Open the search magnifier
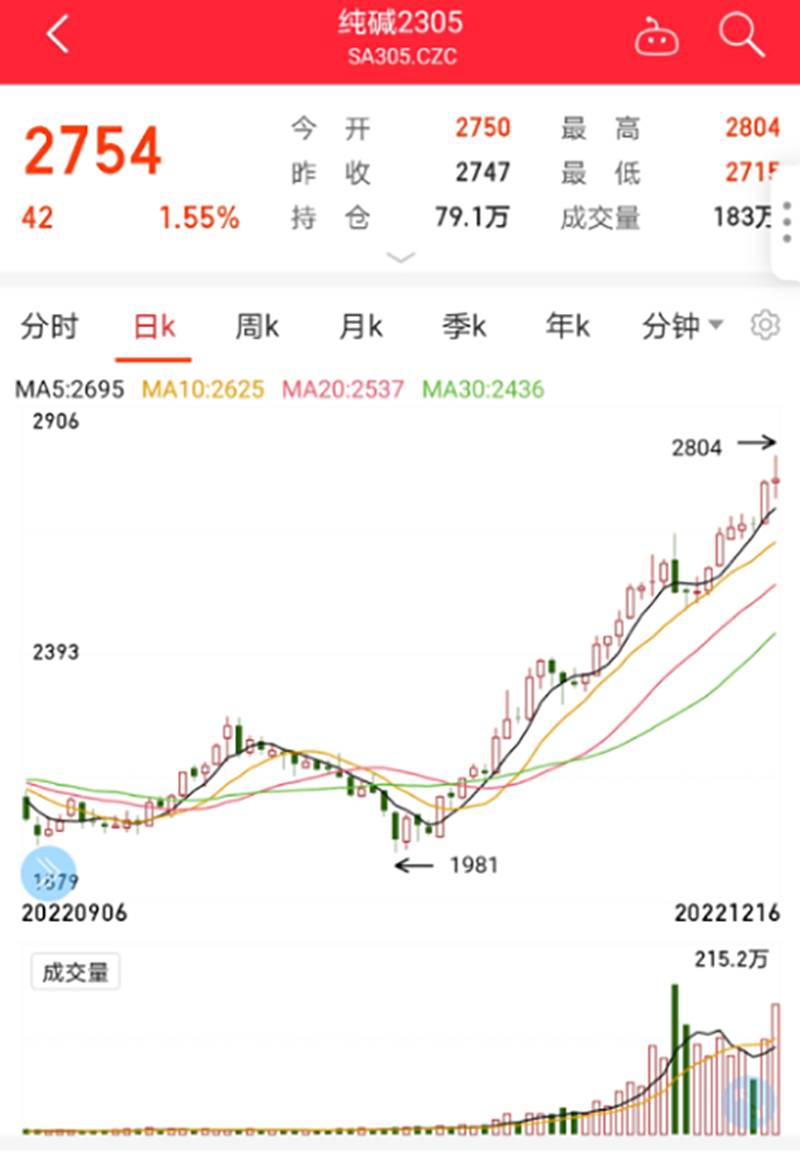The height and width of the screenshot is (1157, 800). [741, 37]
